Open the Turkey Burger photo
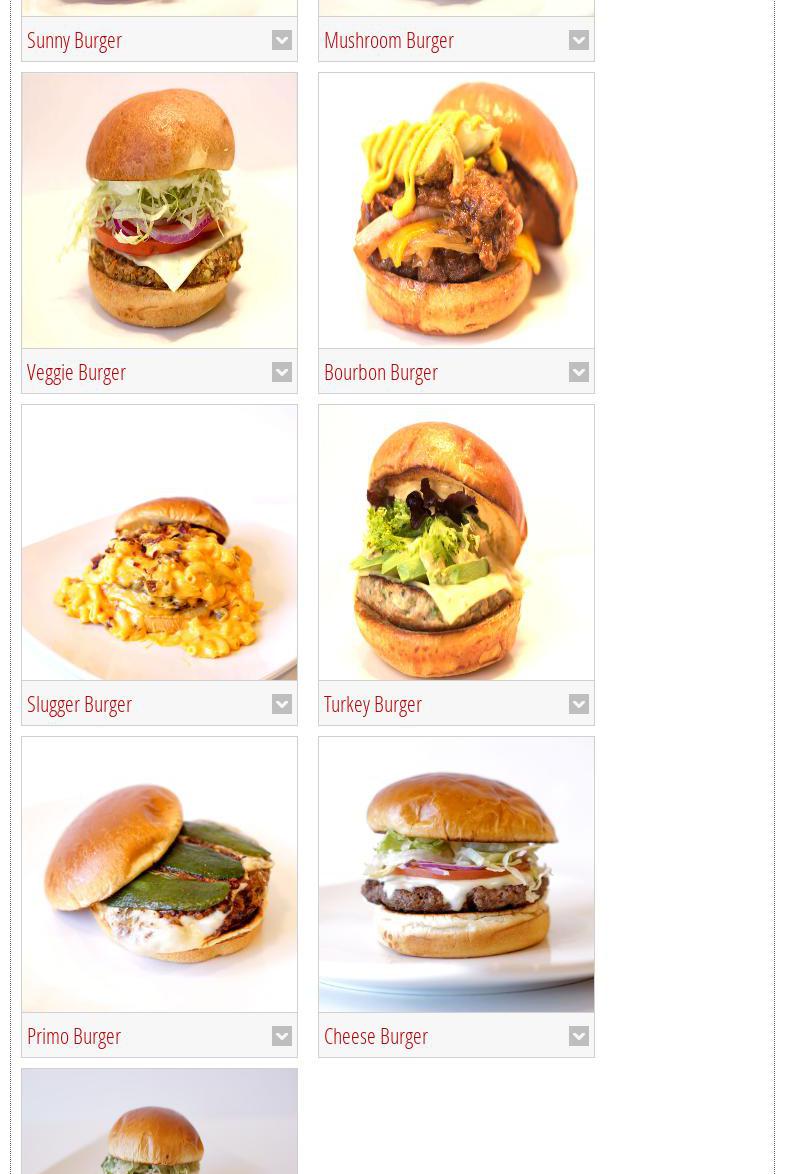The width and height of the screenshot is (785, 1174). [x=456, y=542]
